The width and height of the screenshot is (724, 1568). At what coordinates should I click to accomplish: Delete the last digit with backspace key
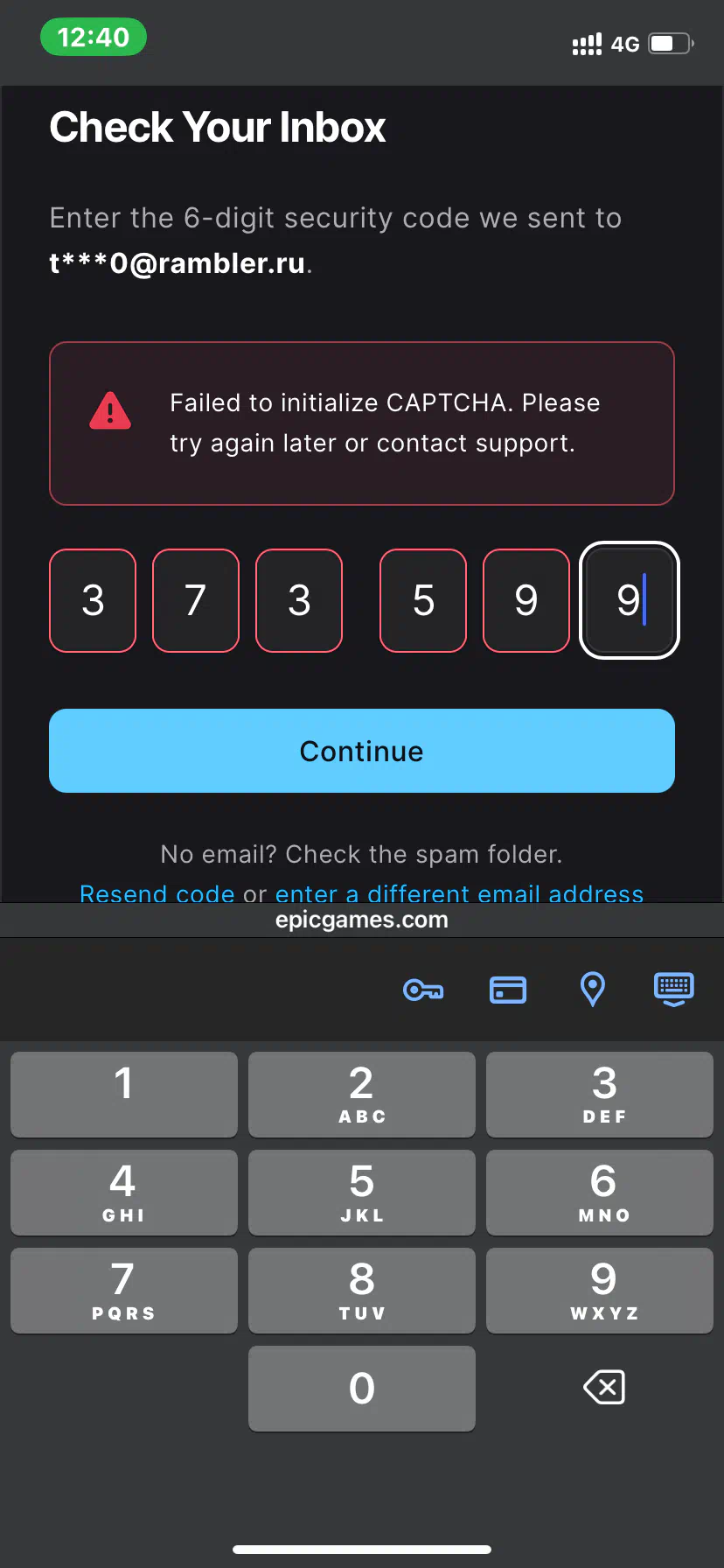(x=604, y=1387)
